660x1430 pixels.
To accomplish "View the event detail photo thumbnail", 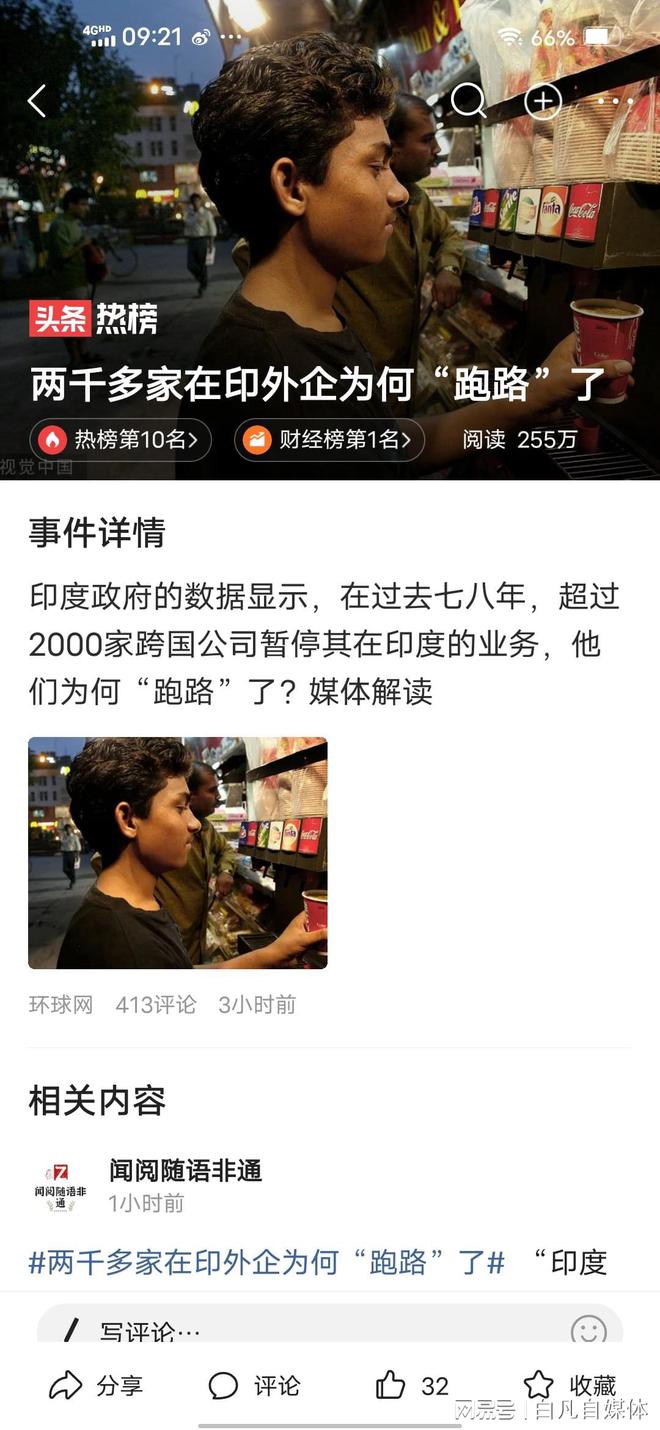I will [x=178, y=853].
